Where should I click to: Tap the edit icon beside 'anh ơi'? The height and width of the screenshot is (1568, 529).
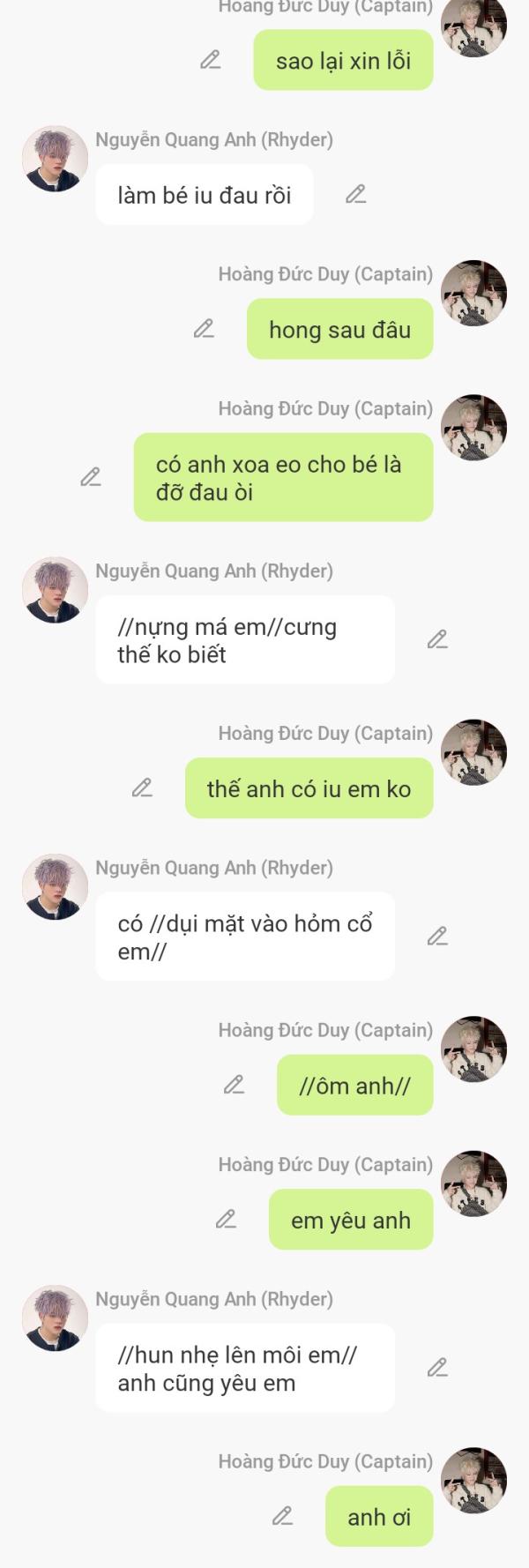pyautogui.click(x=282, y=1516)
